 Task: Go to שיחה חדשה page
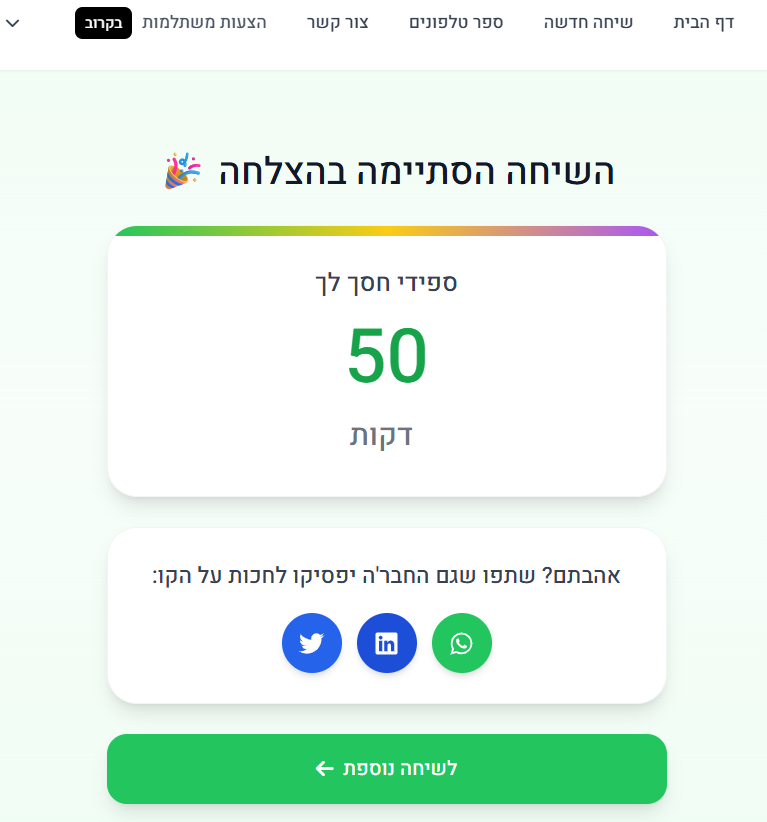pyautogui.click(x=588, y=22)
